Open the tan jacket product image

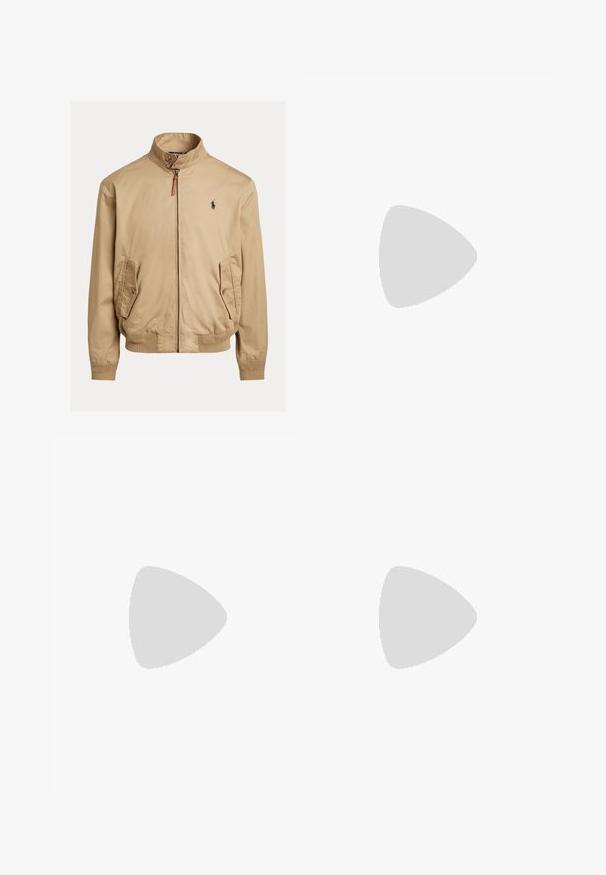click(x=177, y=257)
